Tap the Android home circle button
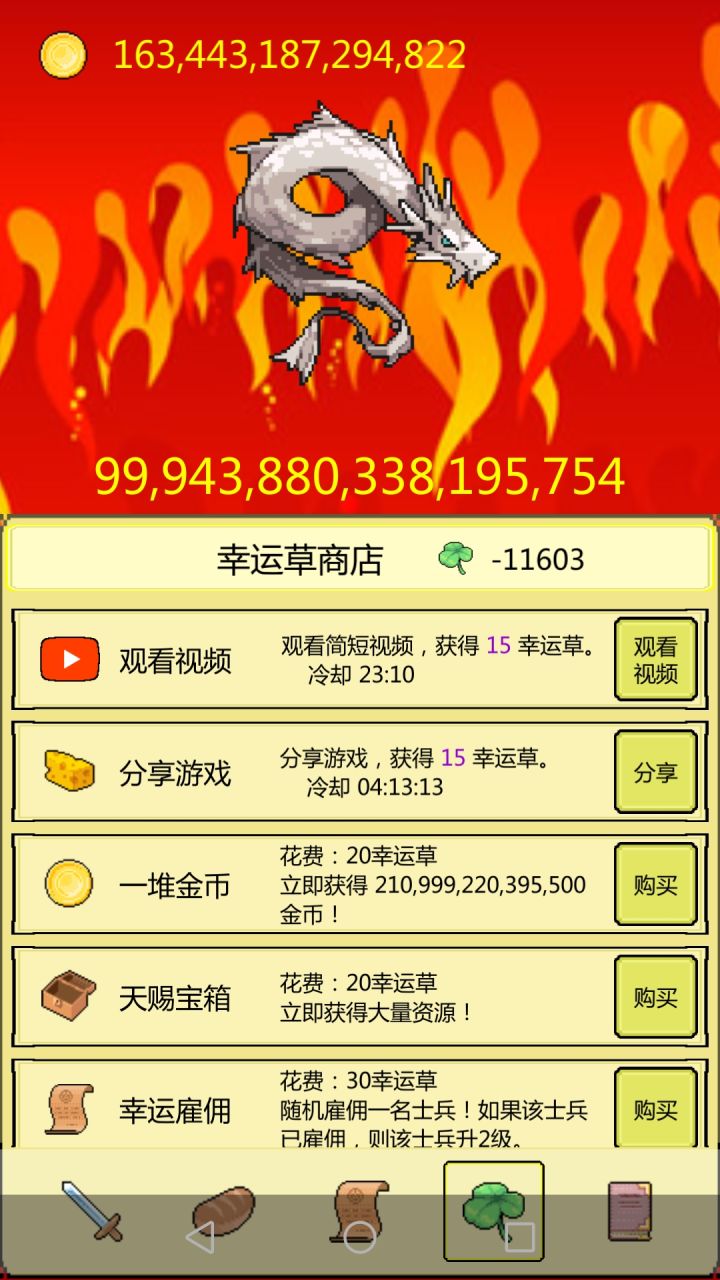The image size is (720, 1280). tap(360, 1237)
